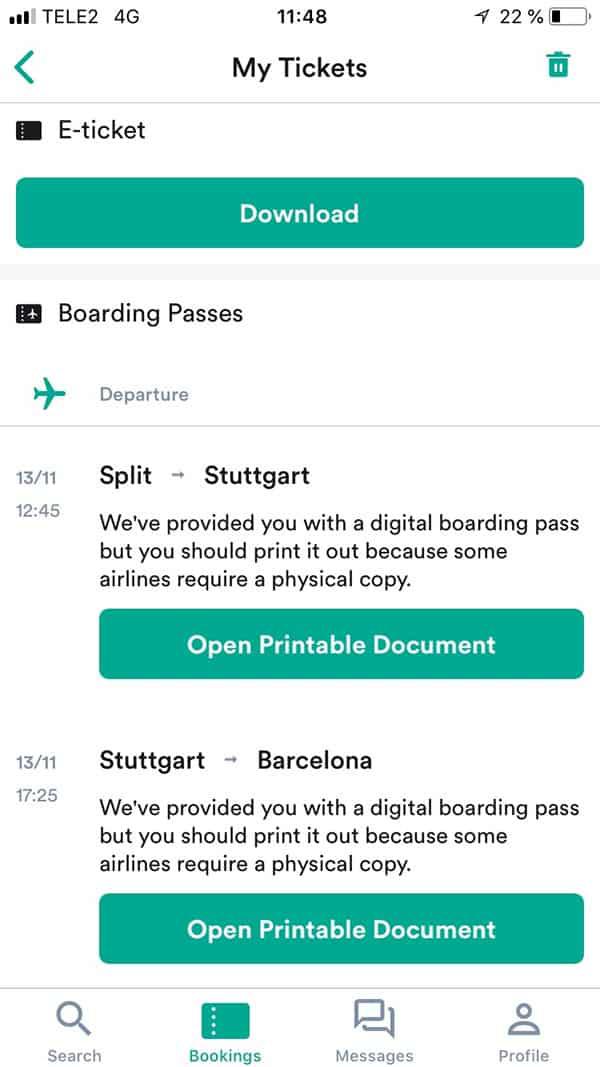The height and width of the screenshot is (1067, 600).
Task: Open printable document for Split to Stuttgart
Action: coord(341,644)
